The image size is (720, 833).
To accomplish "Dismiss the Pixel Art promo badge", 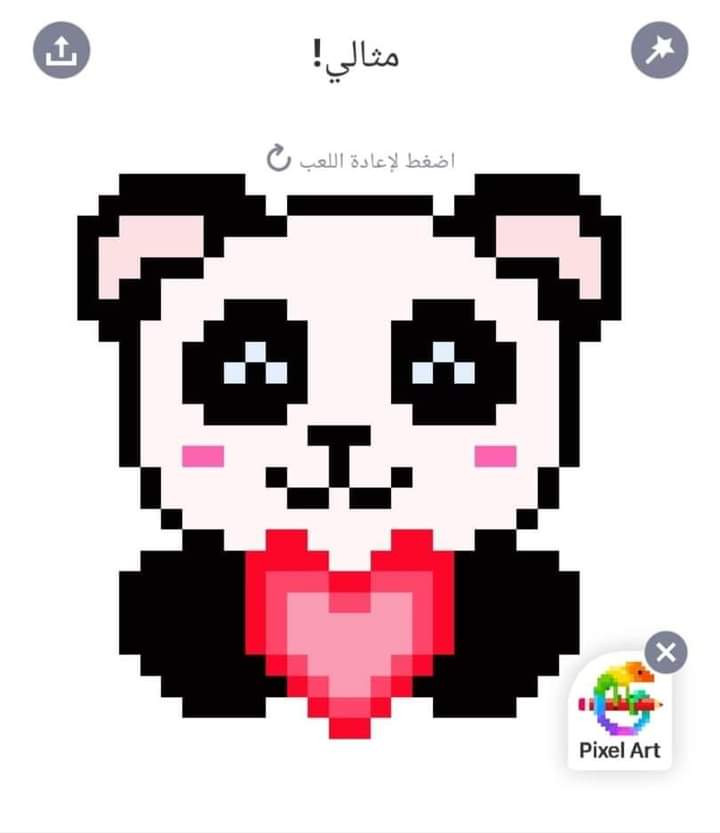I will click(x=666, y=653).
